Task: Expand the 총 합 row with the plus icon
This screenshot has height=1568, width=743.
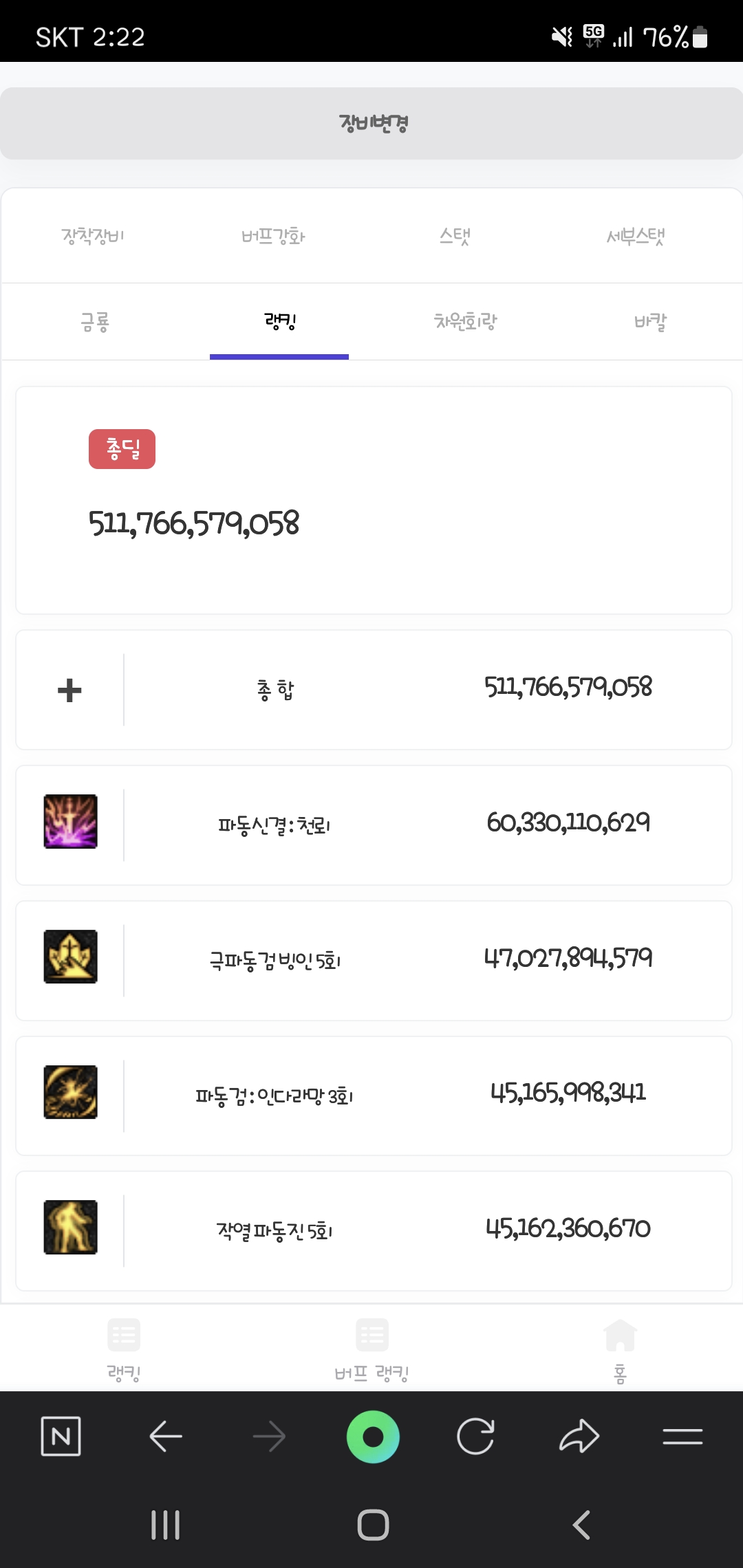Action: coord(69,690)
